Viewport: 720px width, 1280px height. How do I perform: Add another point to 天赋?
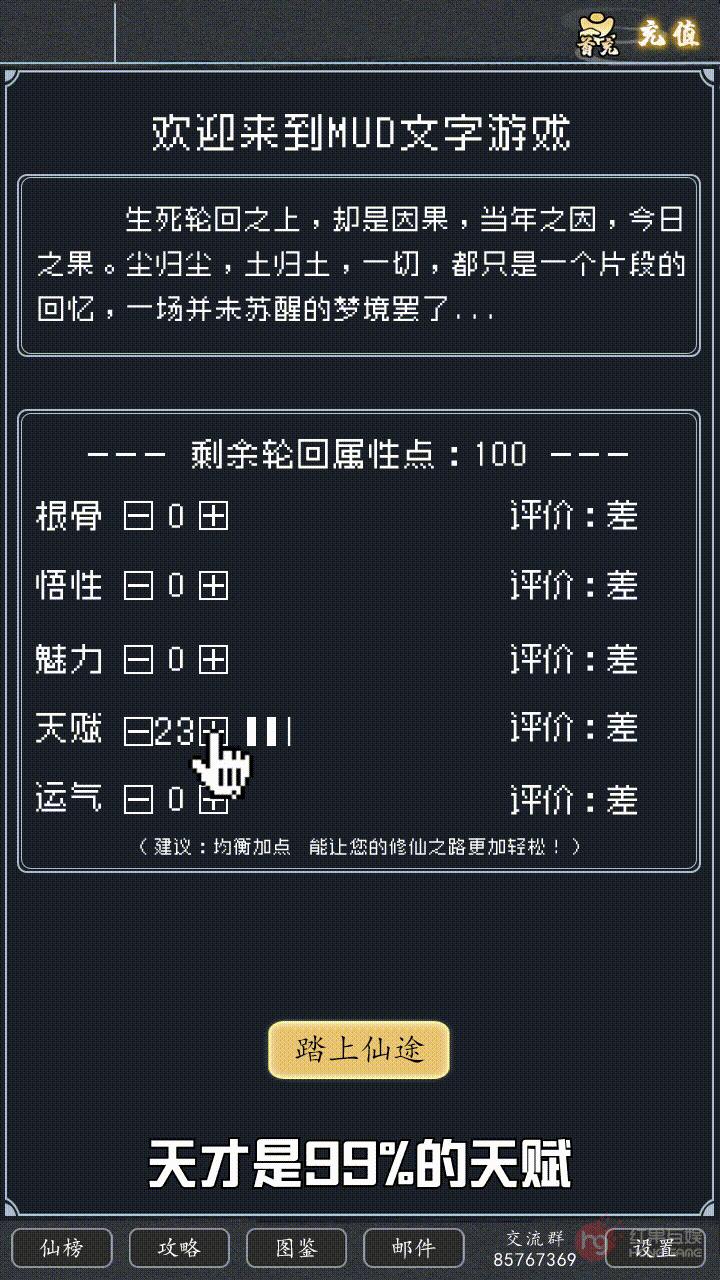213,731
